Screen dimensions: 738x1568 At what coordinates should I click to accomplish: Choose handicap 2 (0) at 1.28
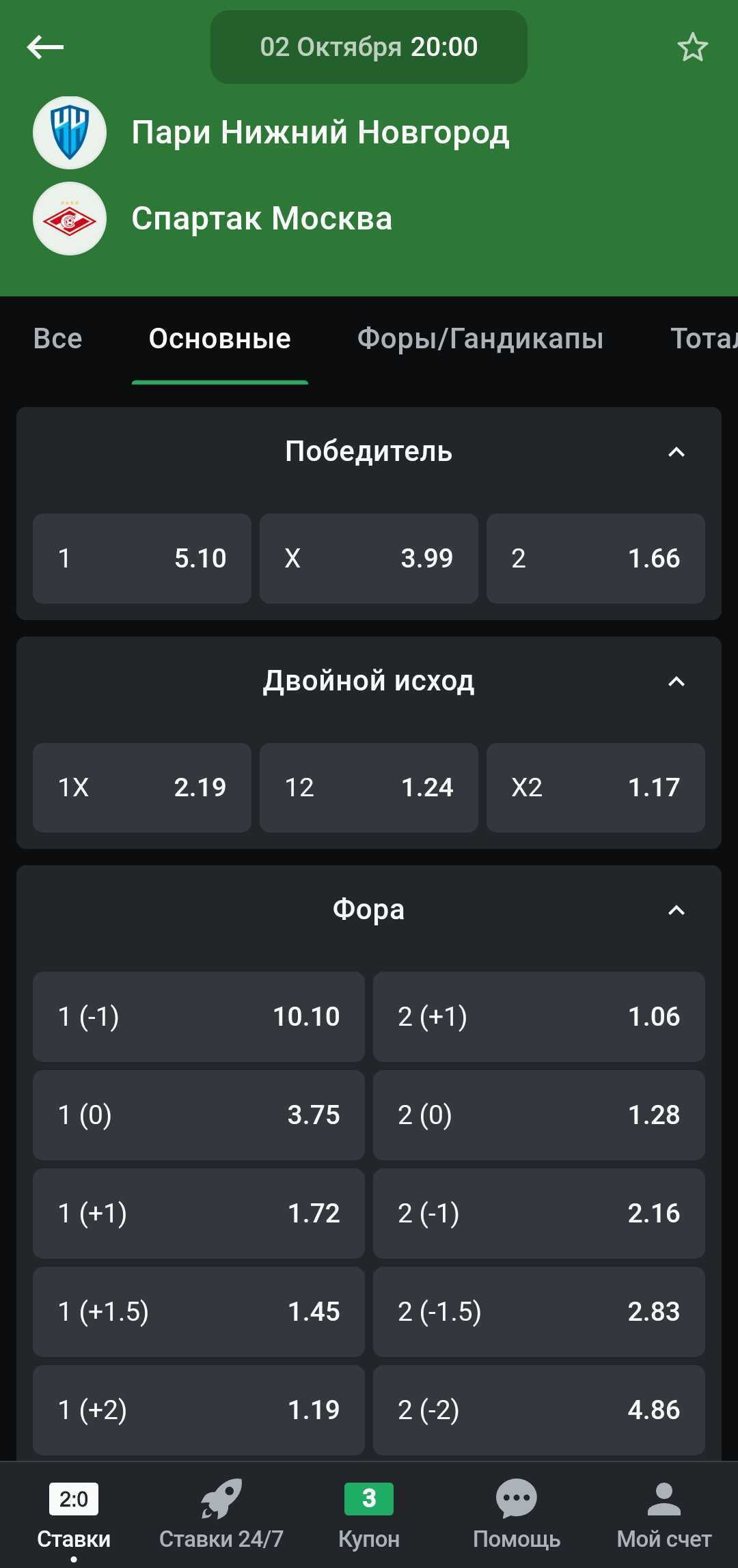coord(538,1115)
